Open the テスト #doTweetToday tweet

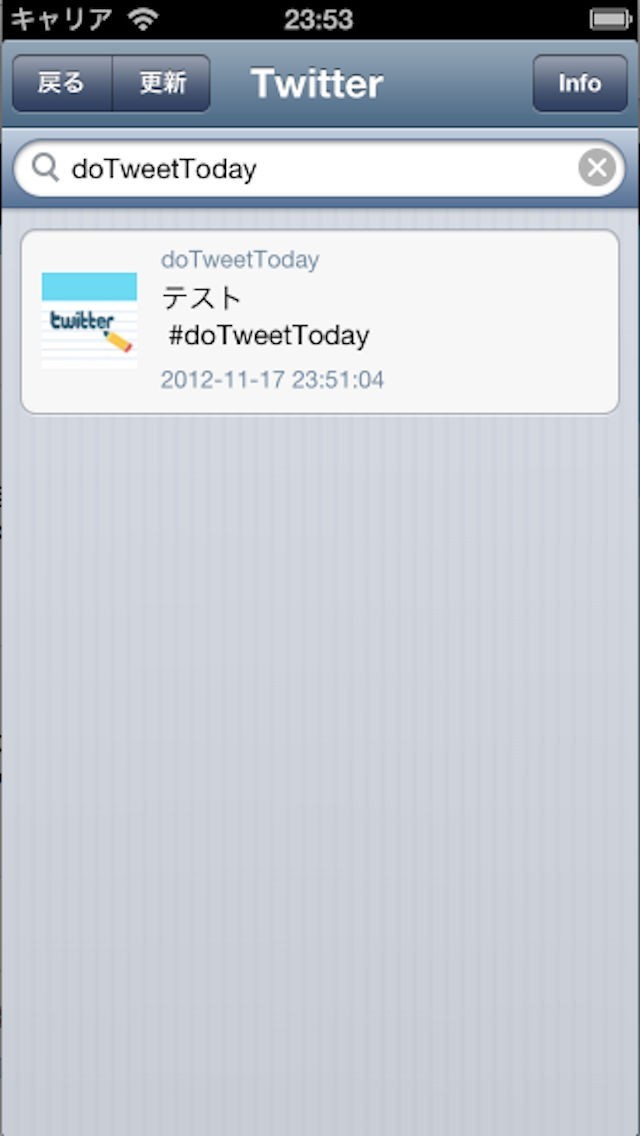(320, 322)
